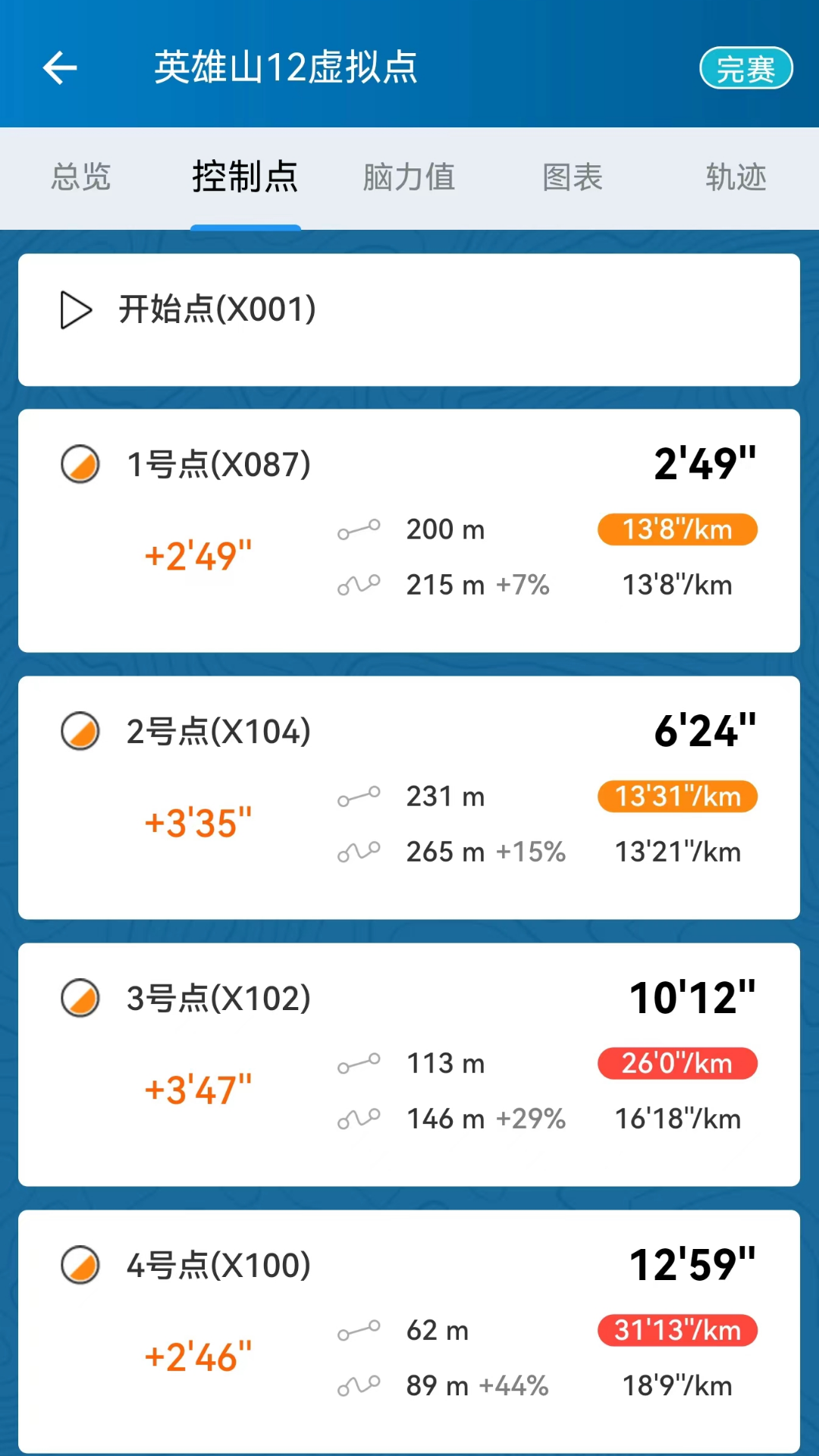Open the 脑力值 tab

(x=409, y=177)
